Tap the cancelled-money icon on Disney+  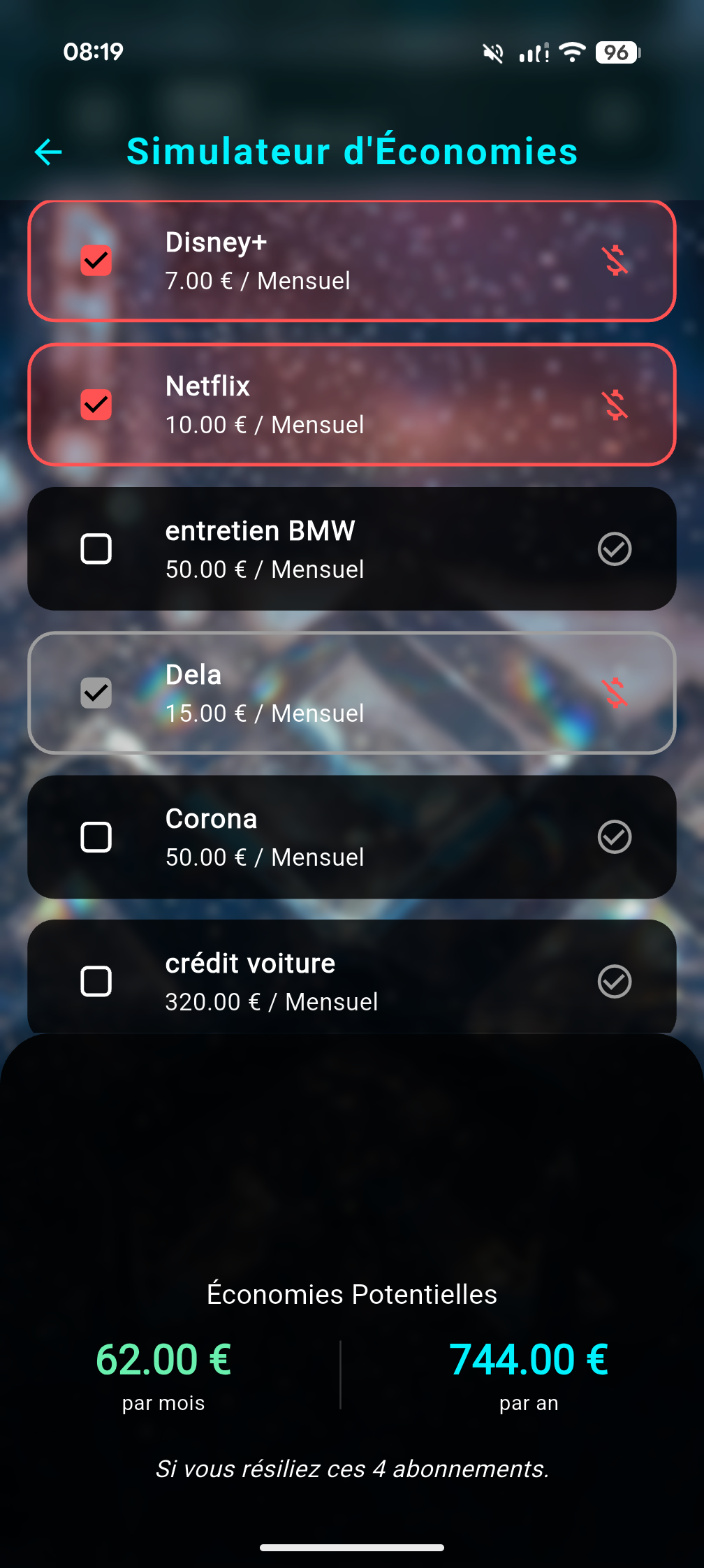click(615, 261)
